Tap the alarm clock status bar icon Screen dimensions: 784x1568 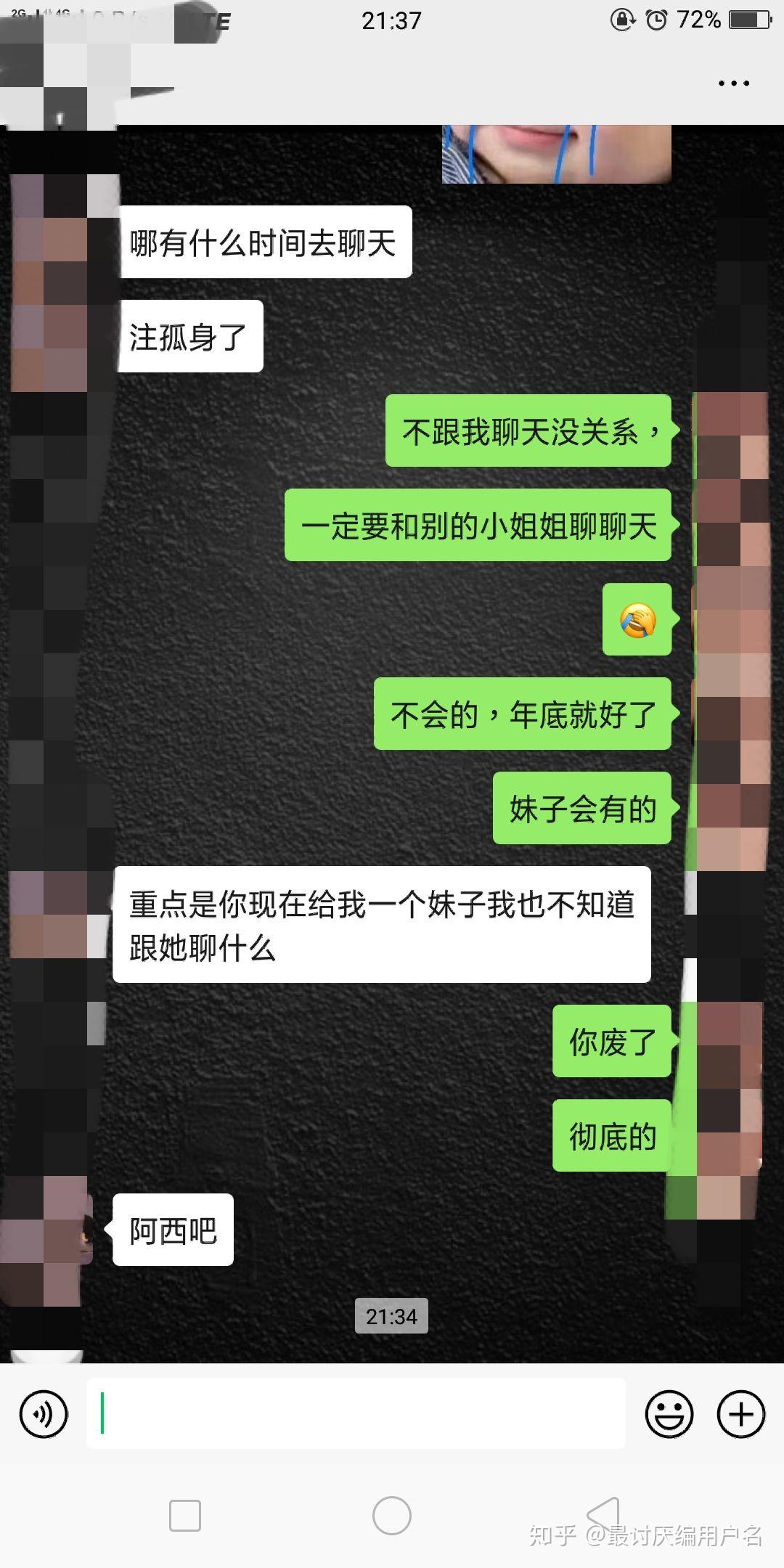tap(658, 20)
